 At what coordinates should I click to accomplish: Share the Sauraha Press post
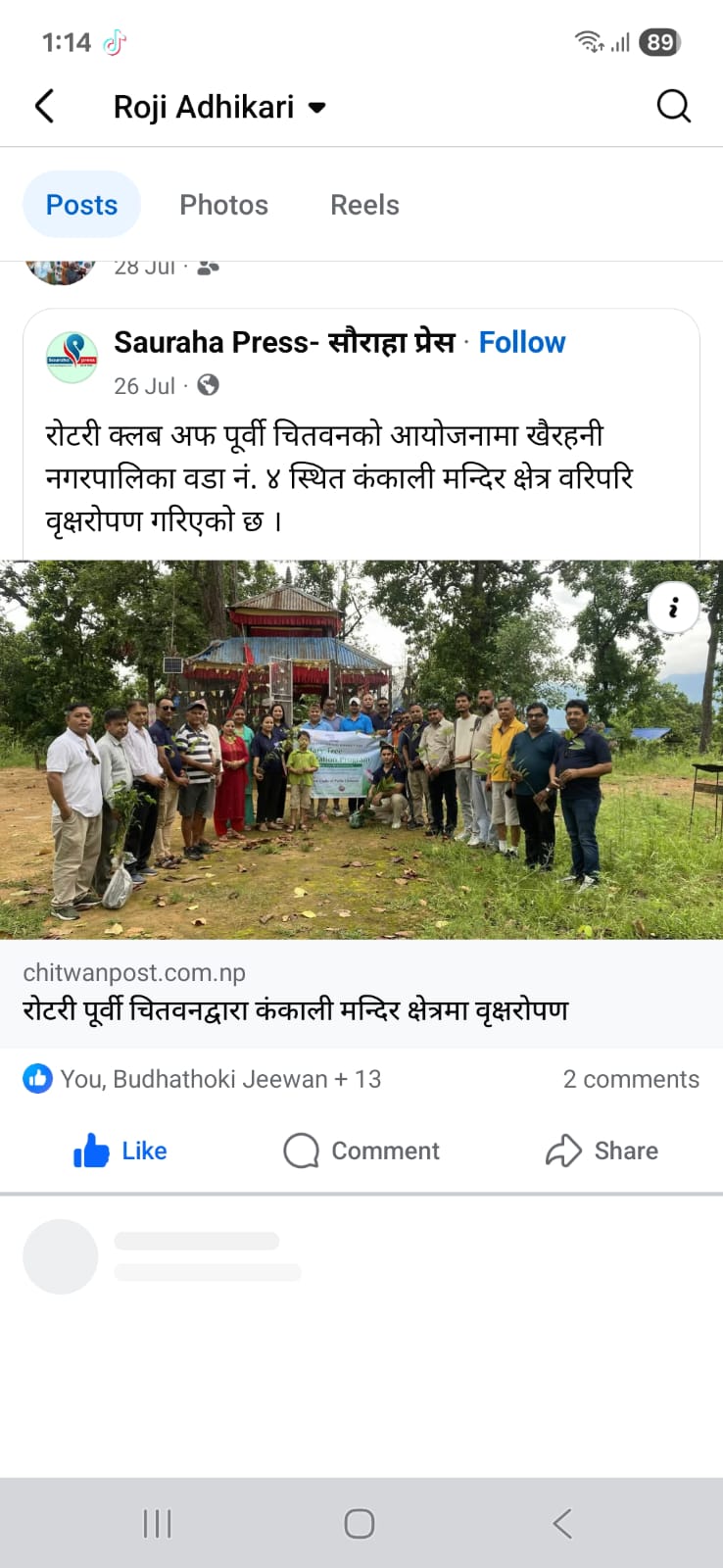pyautogui.click(x=602, y=1151)
